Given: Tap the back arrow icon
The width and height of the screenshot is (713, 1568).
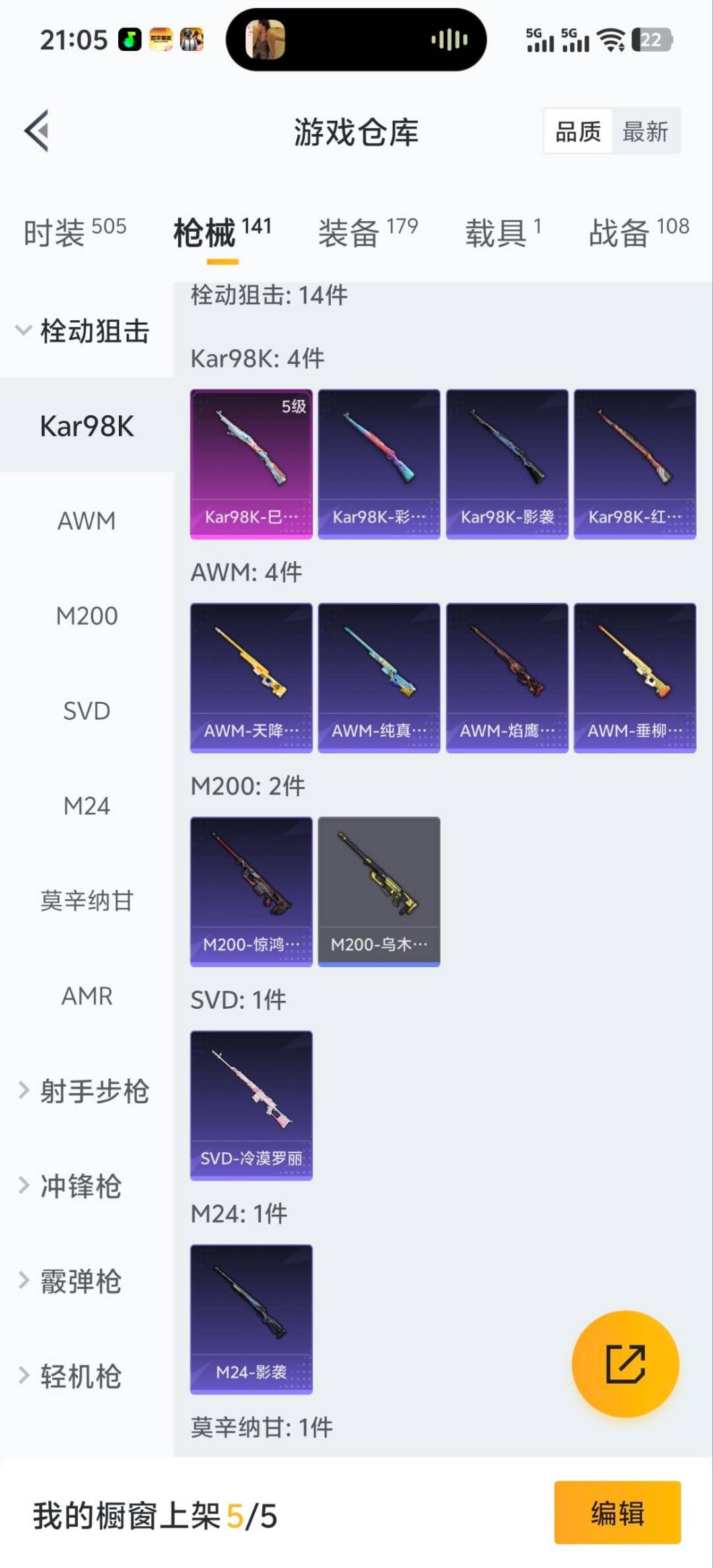Looking at the screenshot, I should click(x=36, y=131).
